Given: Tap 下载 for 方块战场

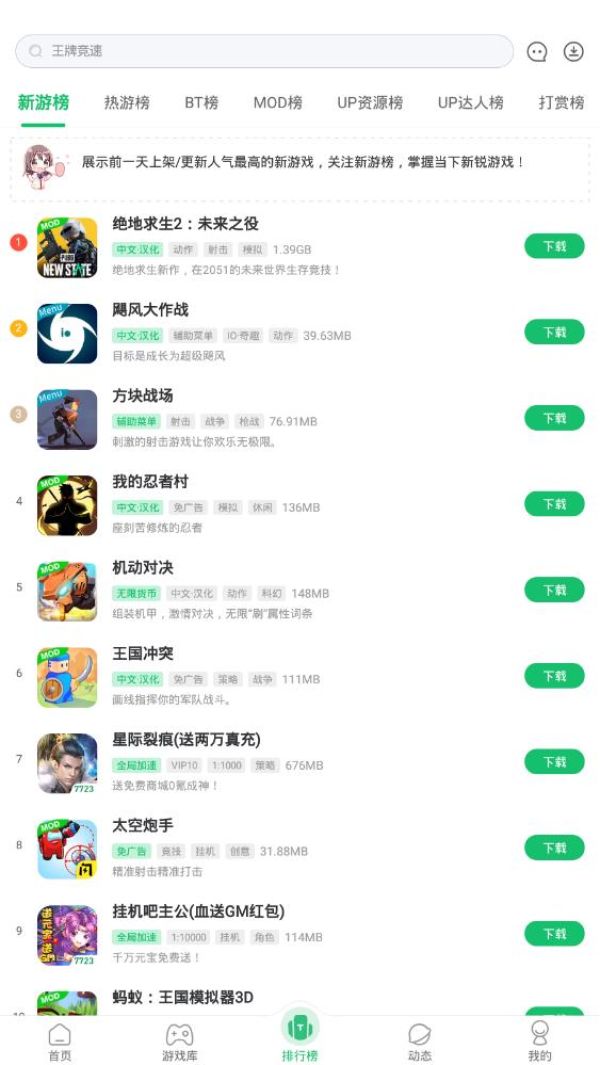Looking at the screenshot, I should point(554,418).
